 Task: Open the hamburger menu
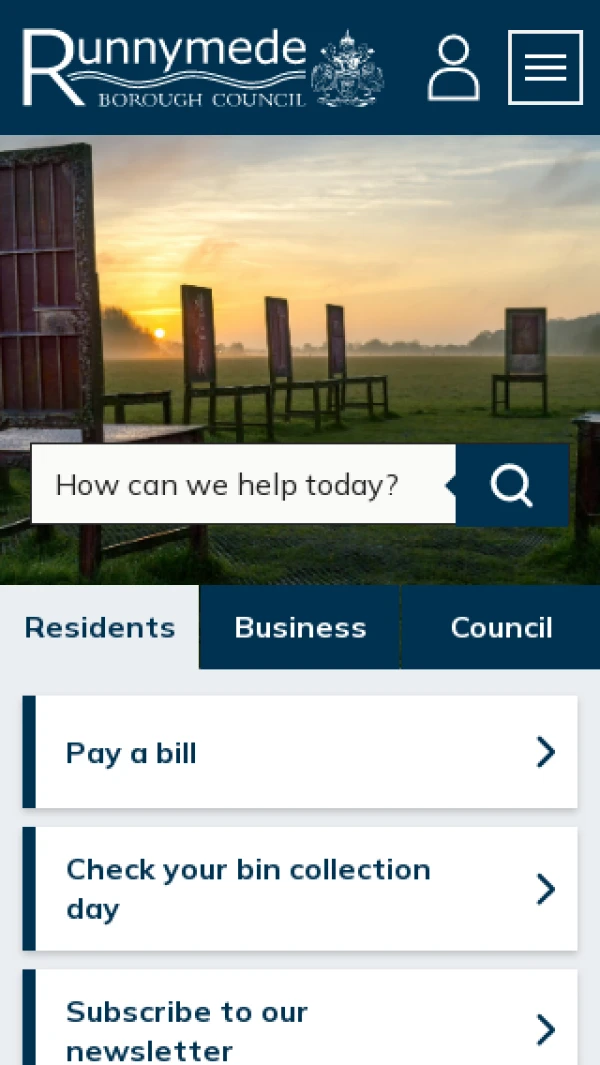pyautogui.click(x=545, y=68)
